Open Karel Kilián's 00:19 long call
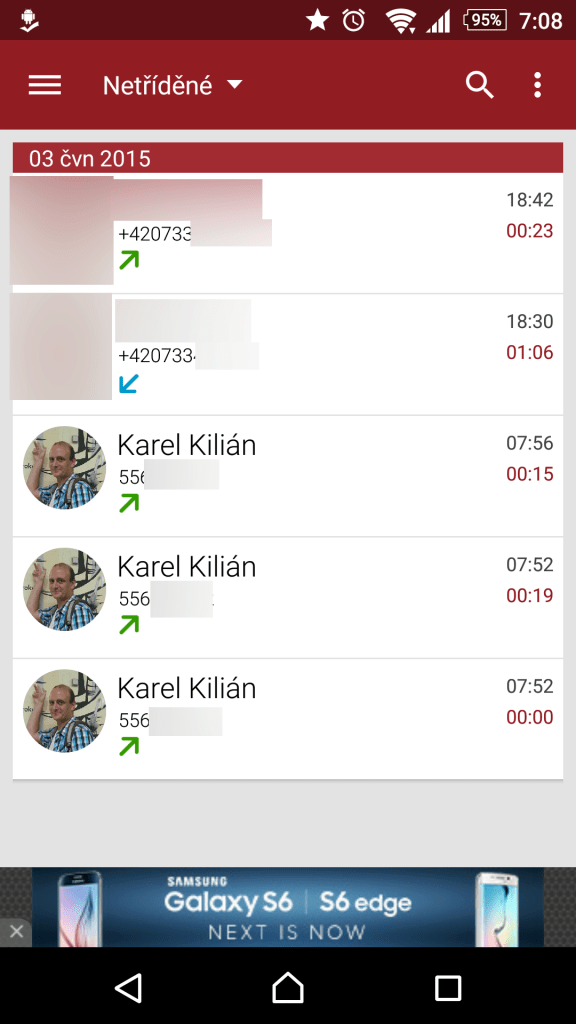The image size is (576, 1024). click(287, 598)
